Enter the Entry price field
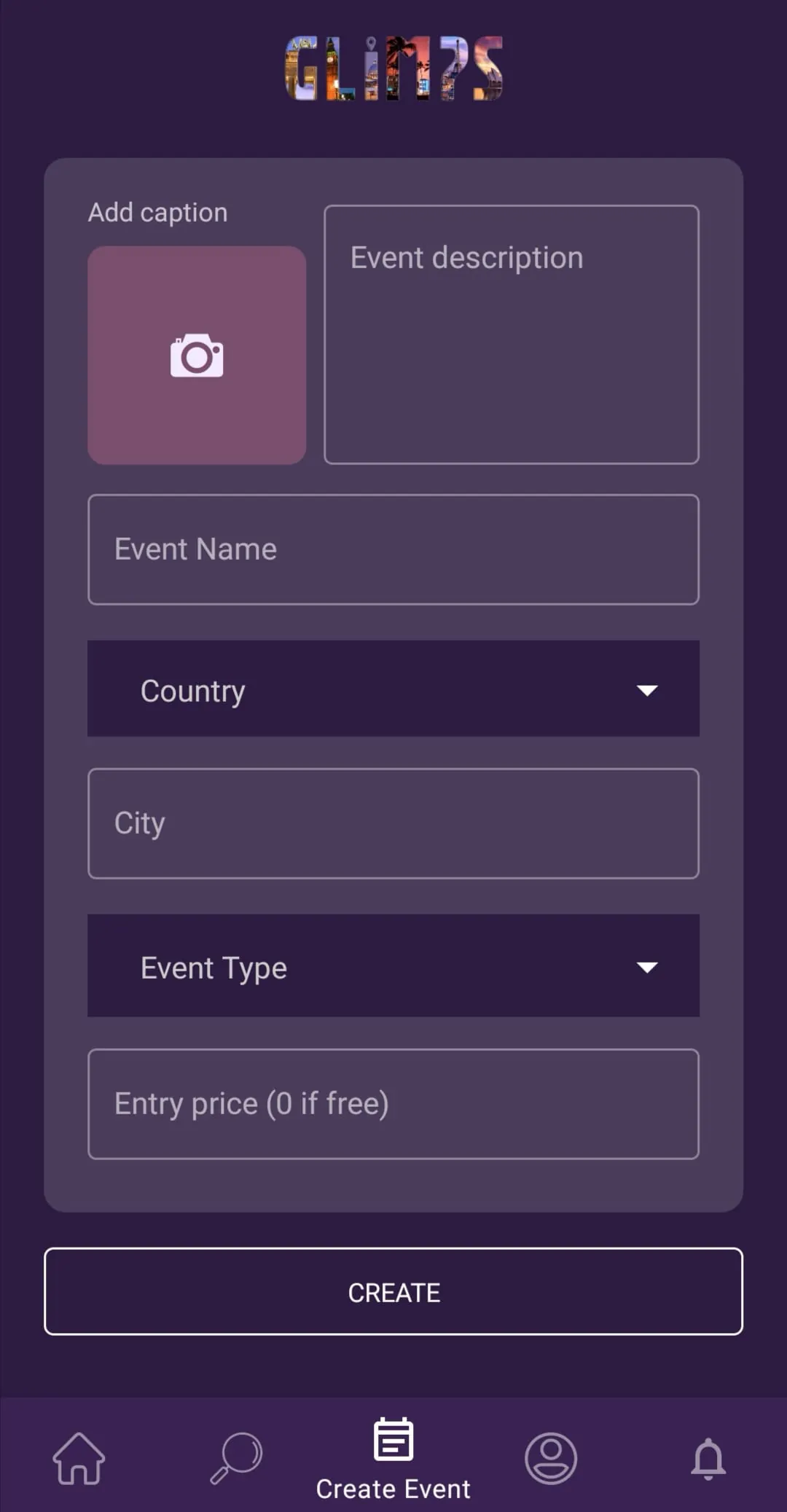This screenshot has height=1512, width=787. [x=393, y=1104]
